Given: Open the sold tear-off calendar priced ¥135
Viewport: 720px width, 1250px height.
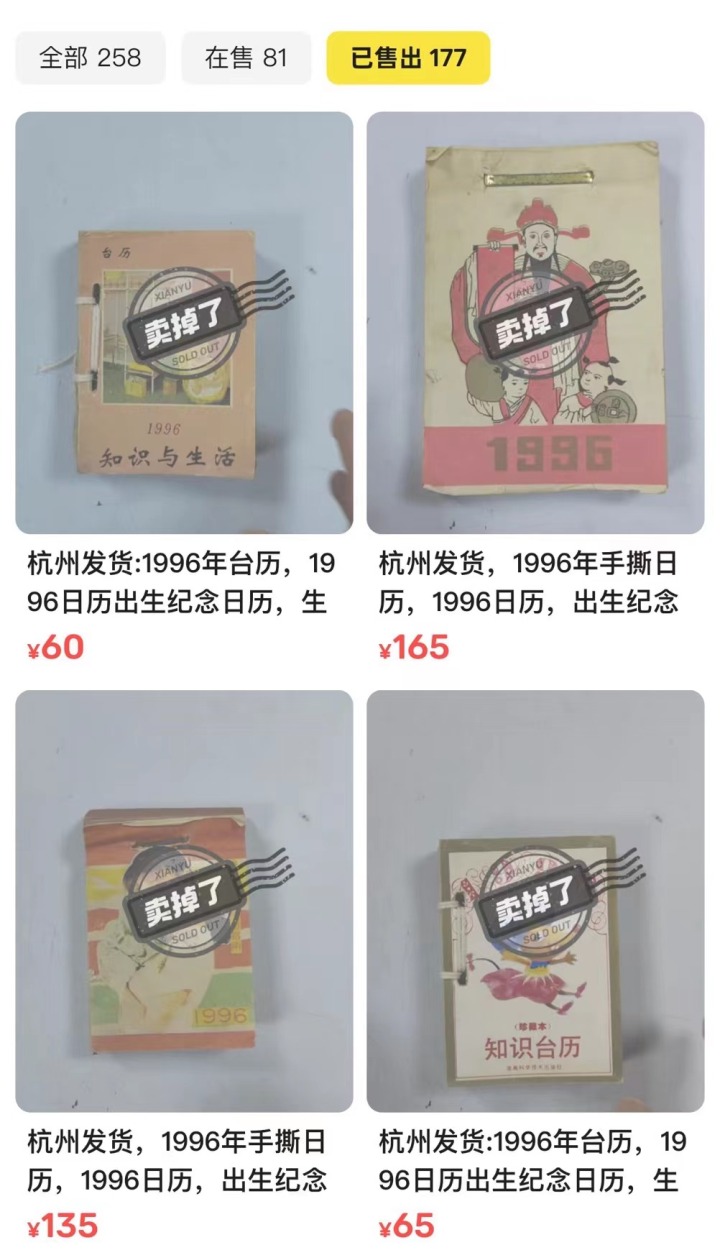Looking at the screenshot, I should (x=184, y=900).
